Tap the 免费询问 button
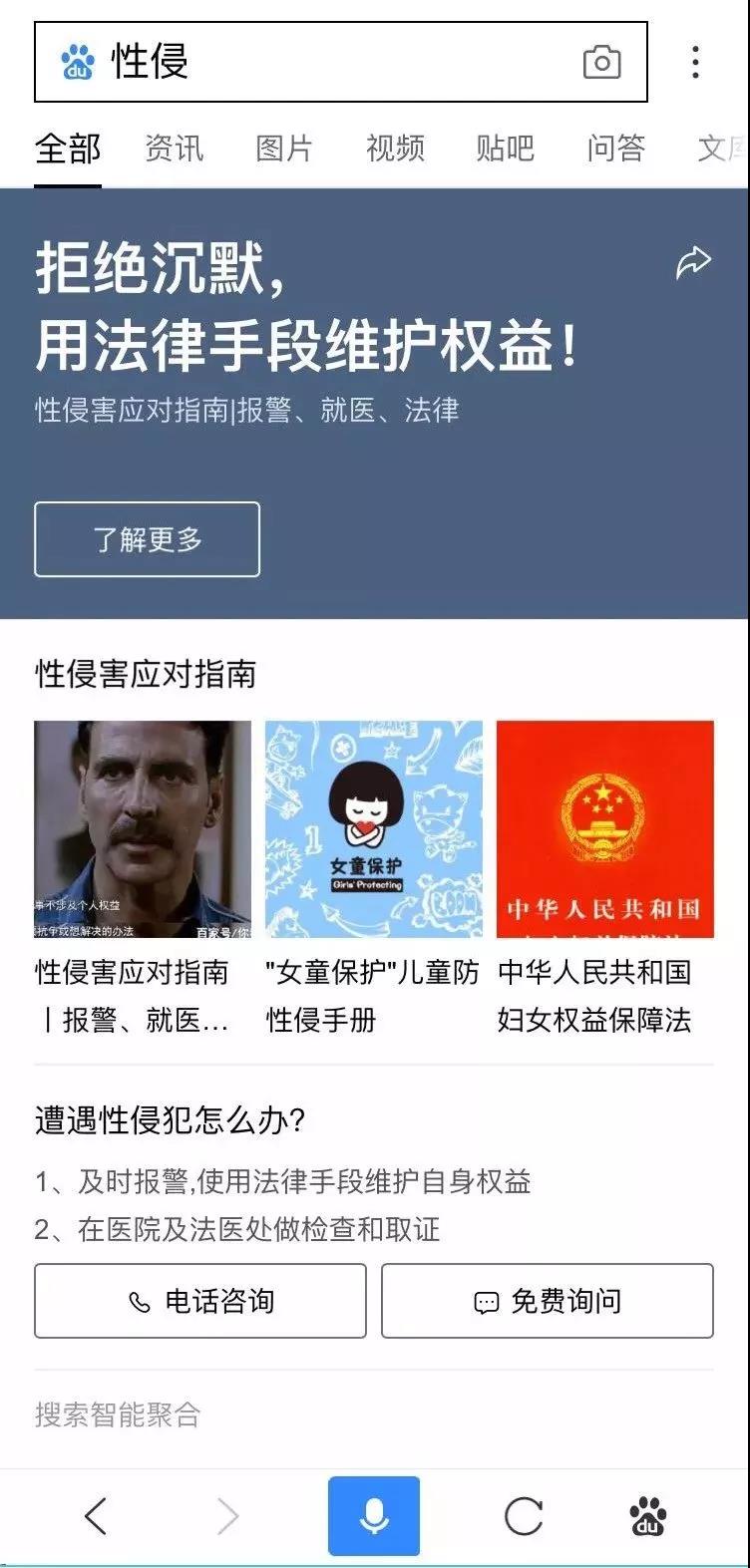 [548, 1301]
